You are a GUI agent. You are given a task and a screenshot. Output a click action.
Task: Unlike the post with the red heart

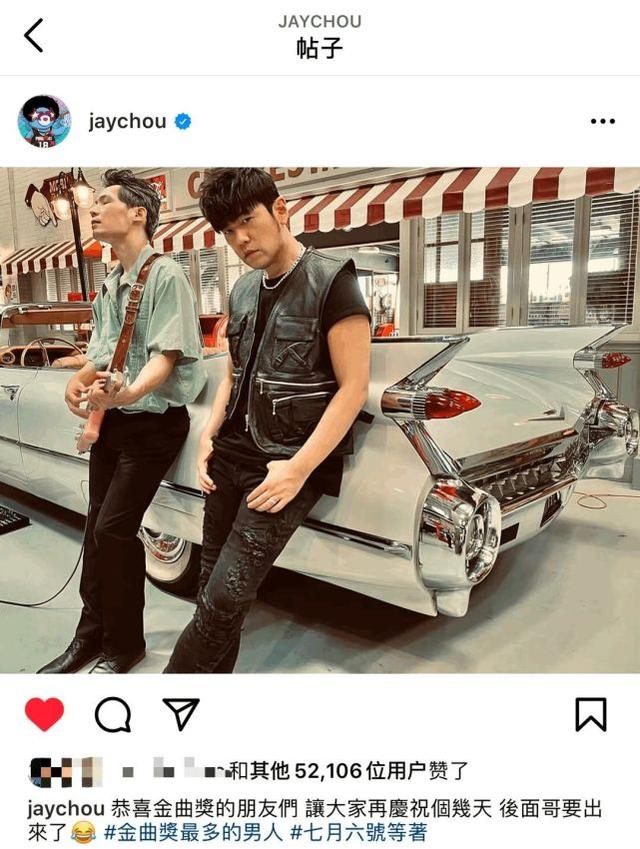click(x=44, y=714)
